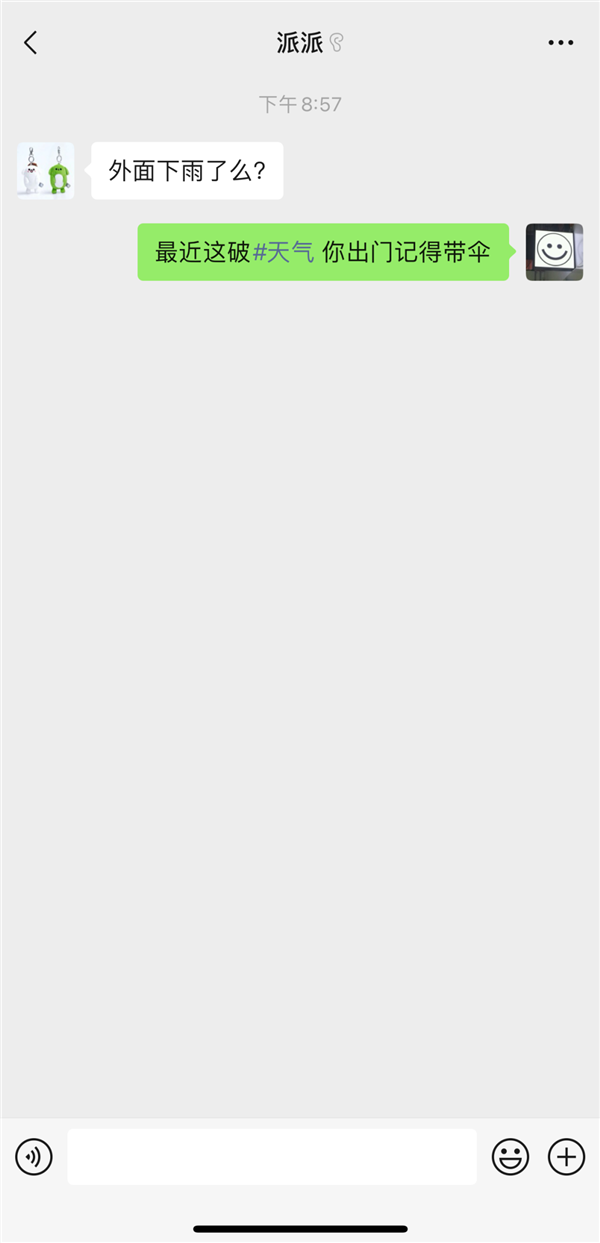Viewport: 600px width, 1243px height.
Task: Switch to voice message input
Action: pyautogui.click(x=34, y=1157)
